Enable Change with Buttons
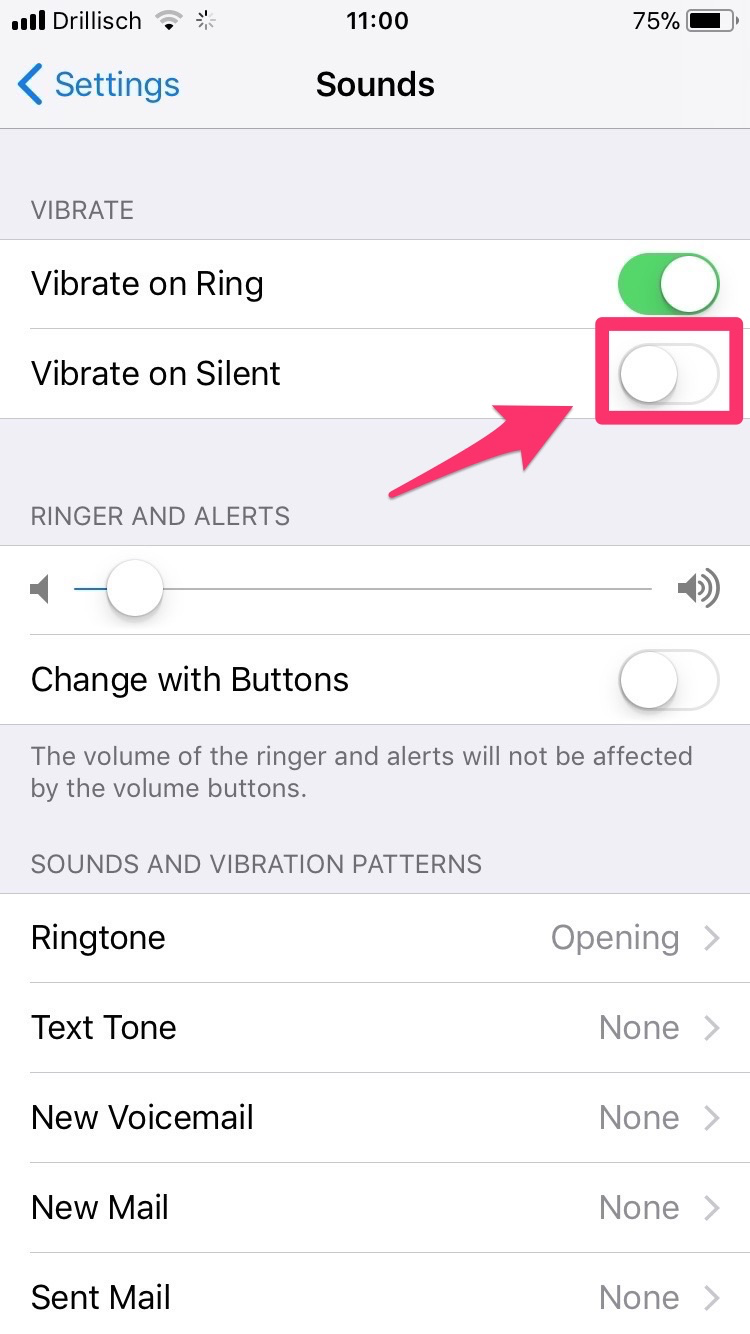The width and height of the screenshot is (750, 1334). (668, 680)
